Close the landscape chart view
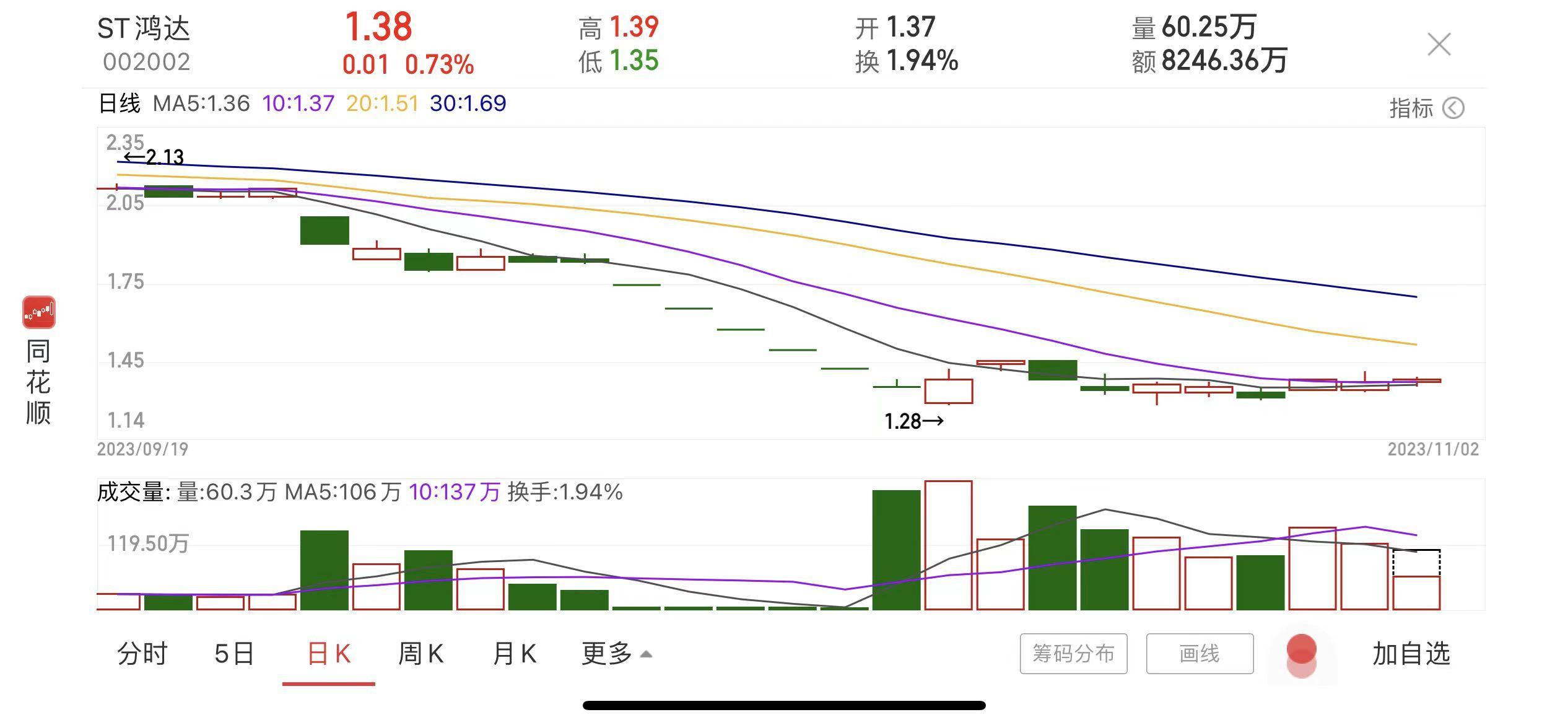This screenshot has height=725, width=1568. click(x=1439, y=45)
